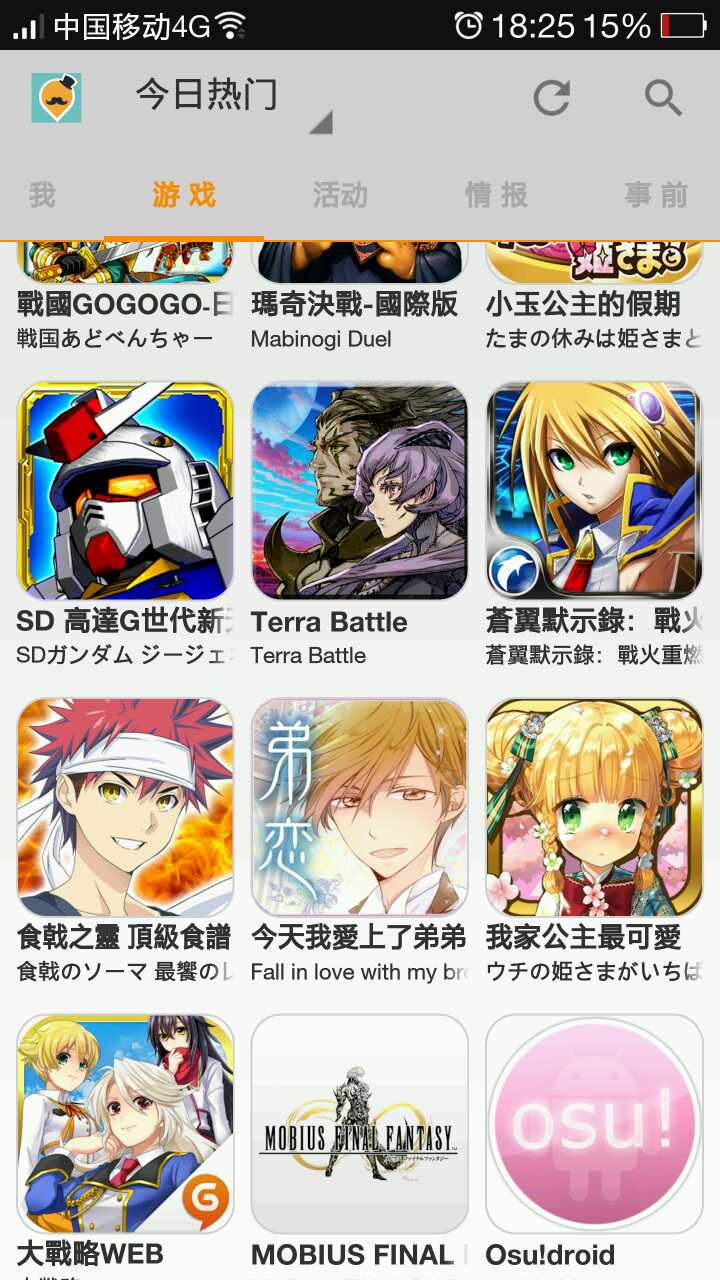The height and width of the screenshot is (1280, 720).
Task: Switch to the 情报 tab
Action: pyautogui.click(x=497, y=195)
